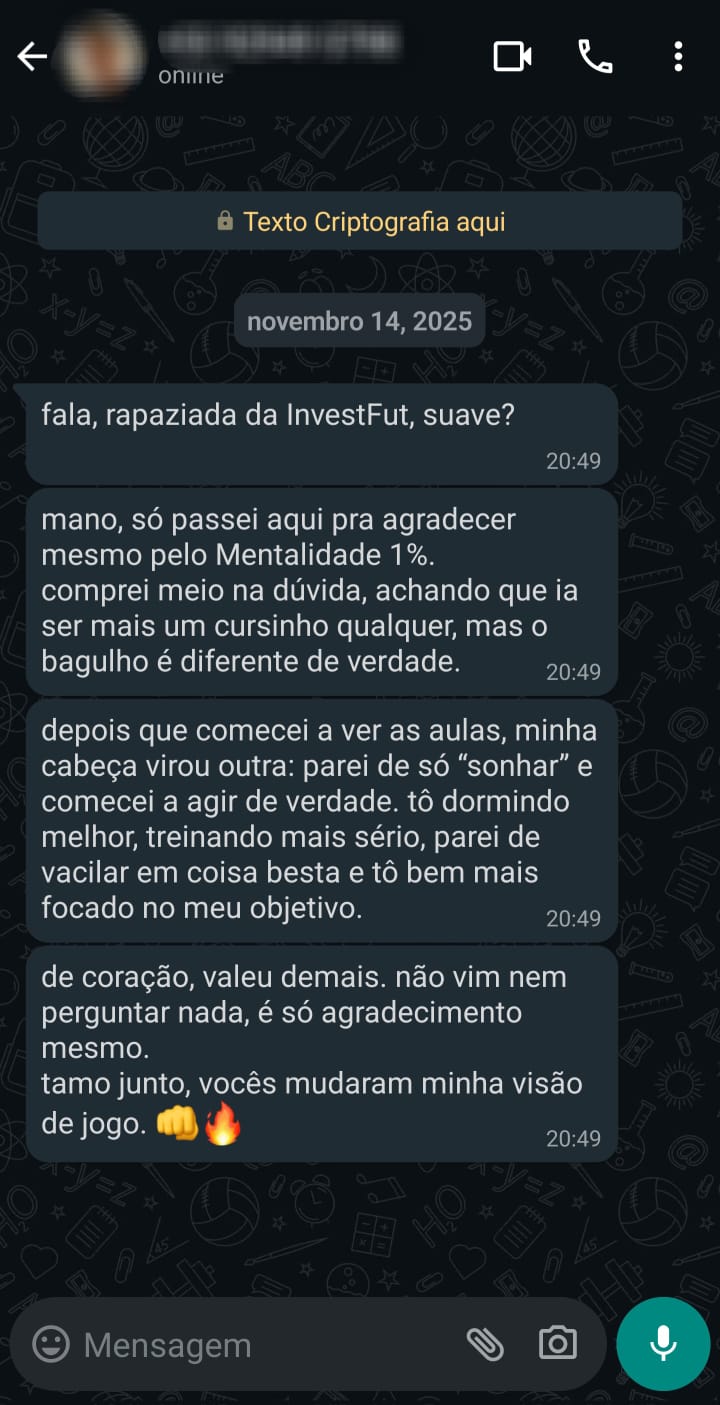Start a video call with this contact
This screenshot has height=1405, width=720.
(x=513, y=57)
